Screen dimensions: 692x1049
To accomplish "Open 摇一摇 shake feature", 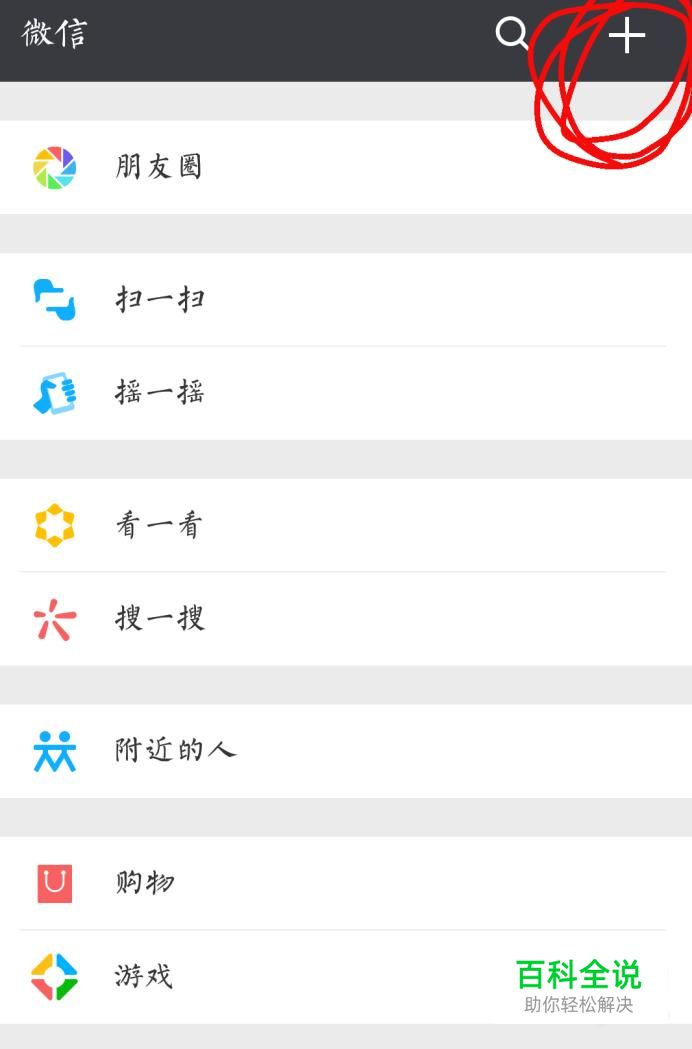I will [160, 393].
